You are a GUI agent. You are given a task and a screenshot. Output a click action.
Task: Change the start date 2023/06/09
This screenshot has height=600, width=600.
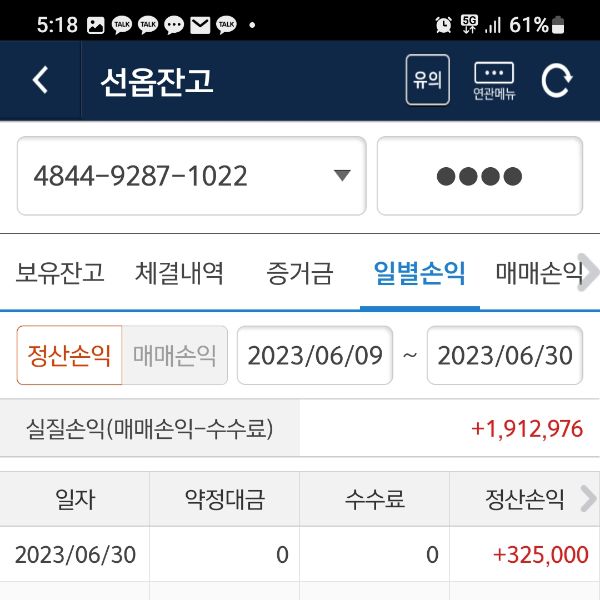(315, 355)
